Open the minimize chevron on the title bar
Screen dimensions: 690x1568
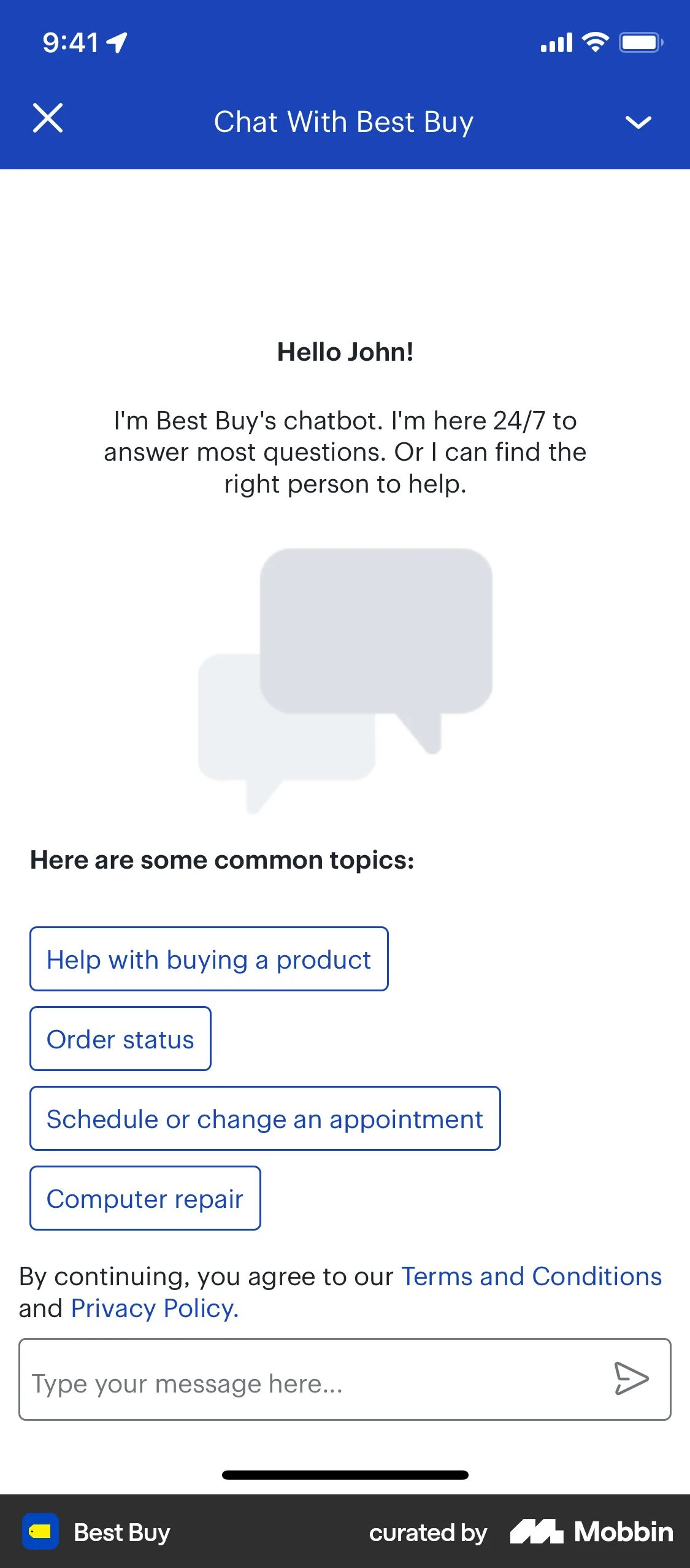click(x=638, y=121)
